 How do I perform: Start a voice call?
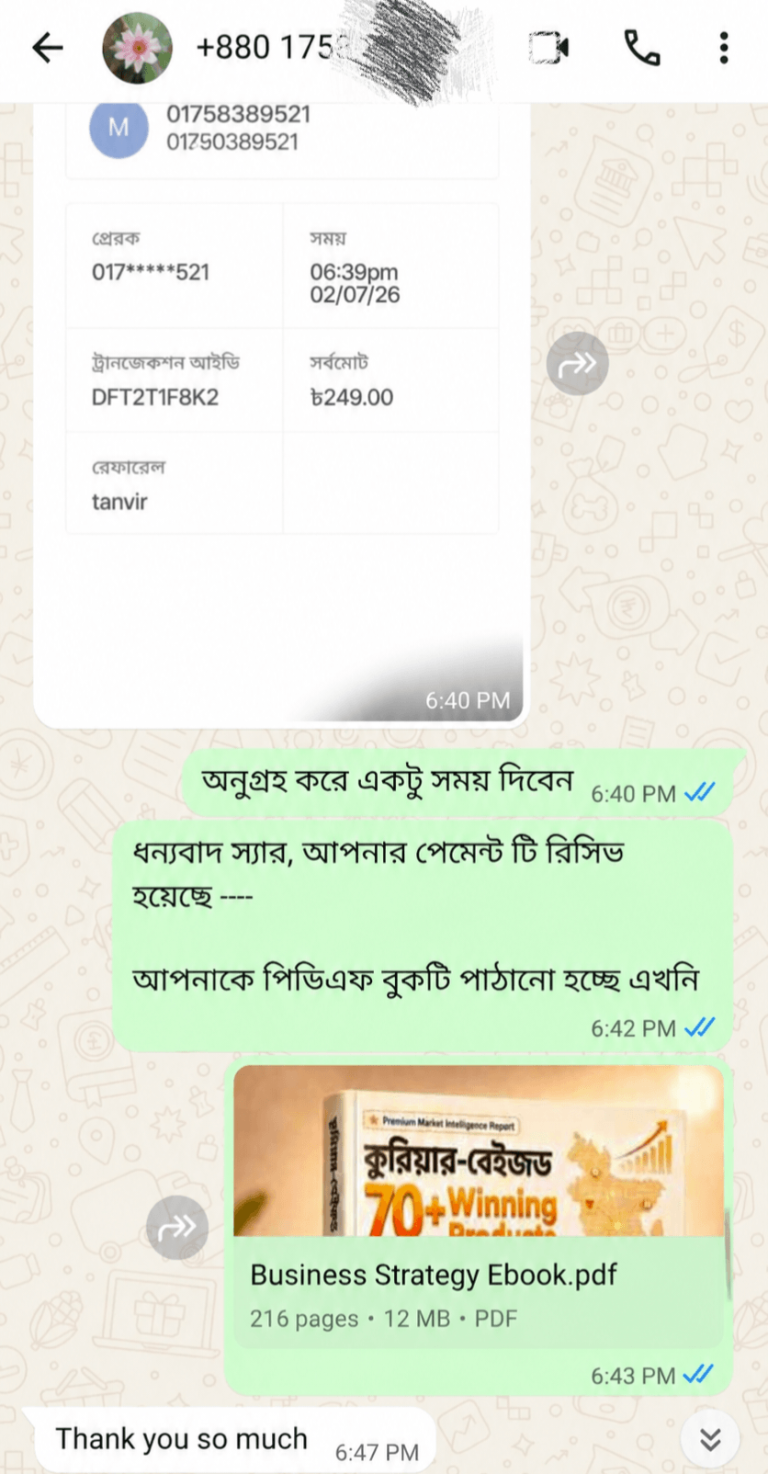(x=641, y=47)
